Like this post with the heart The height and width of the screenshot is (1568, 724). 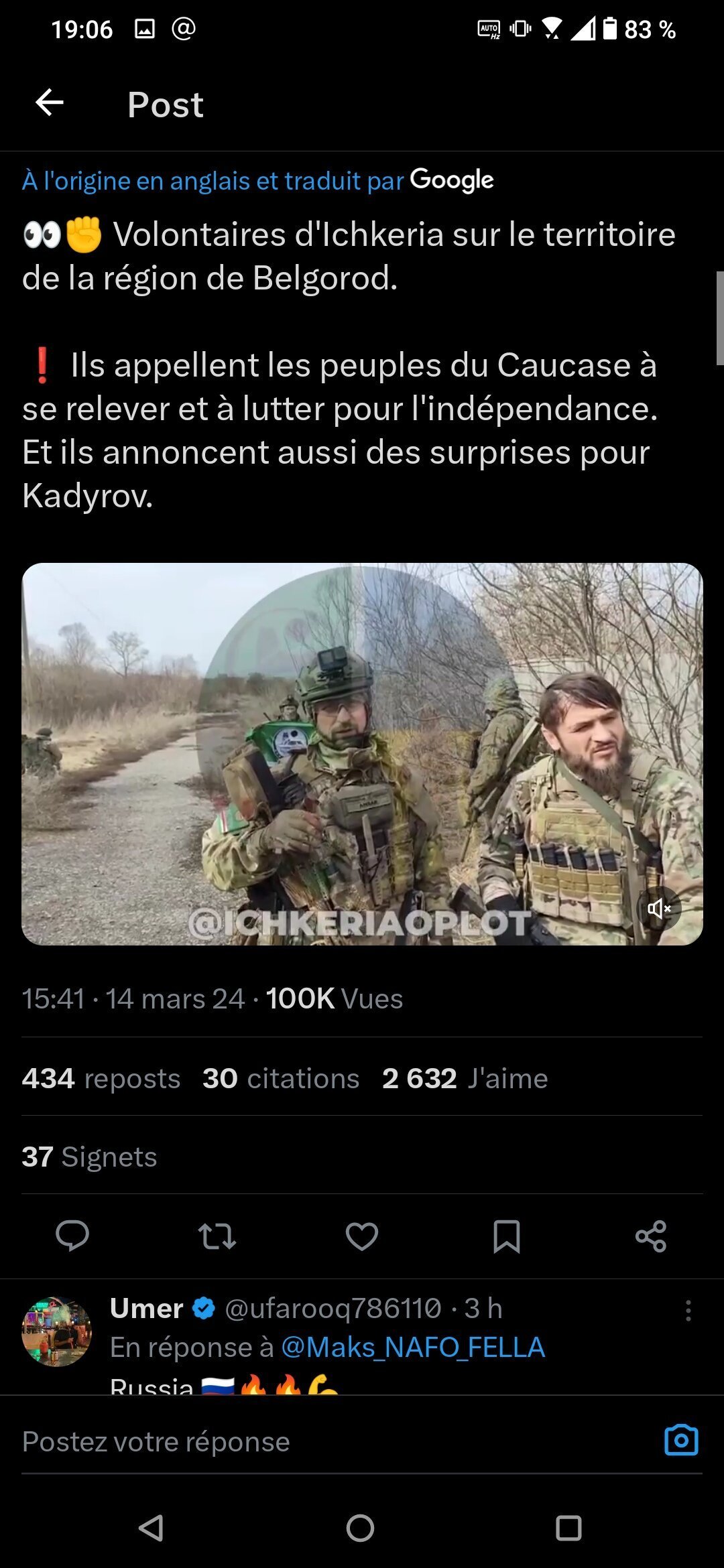(x=362, y=1236)
